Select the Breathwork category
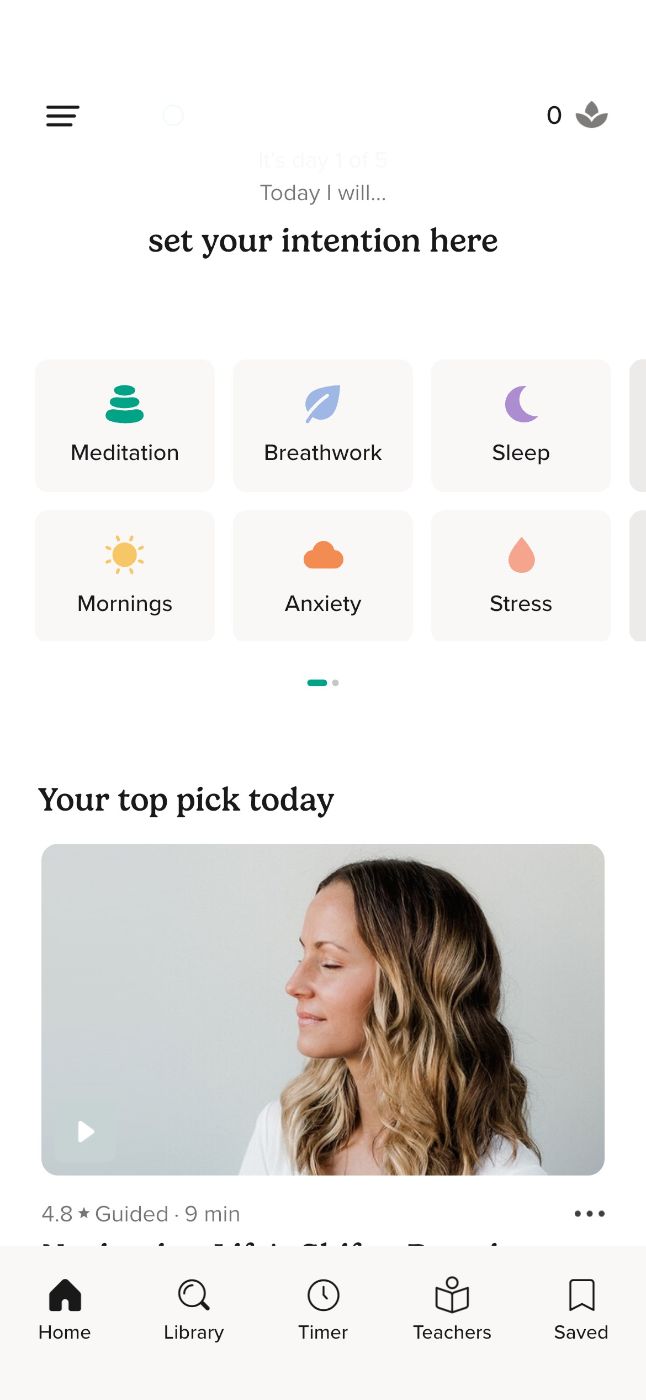The width and height of the screenshot is (646, 1400). pos(323,425)
